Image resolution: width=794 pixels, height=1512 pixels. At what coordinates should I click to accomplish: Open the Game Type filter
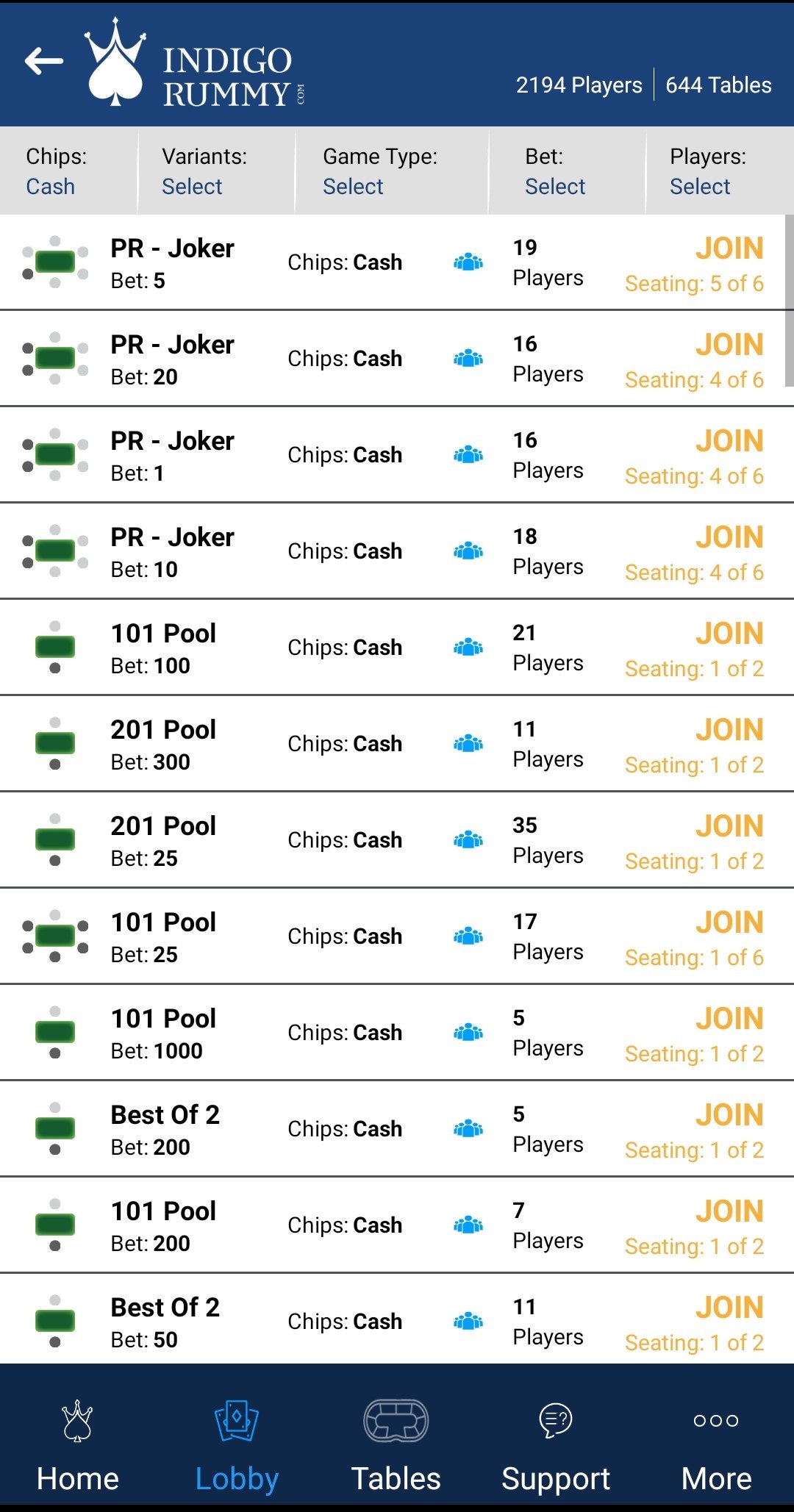tap(392, 171)
